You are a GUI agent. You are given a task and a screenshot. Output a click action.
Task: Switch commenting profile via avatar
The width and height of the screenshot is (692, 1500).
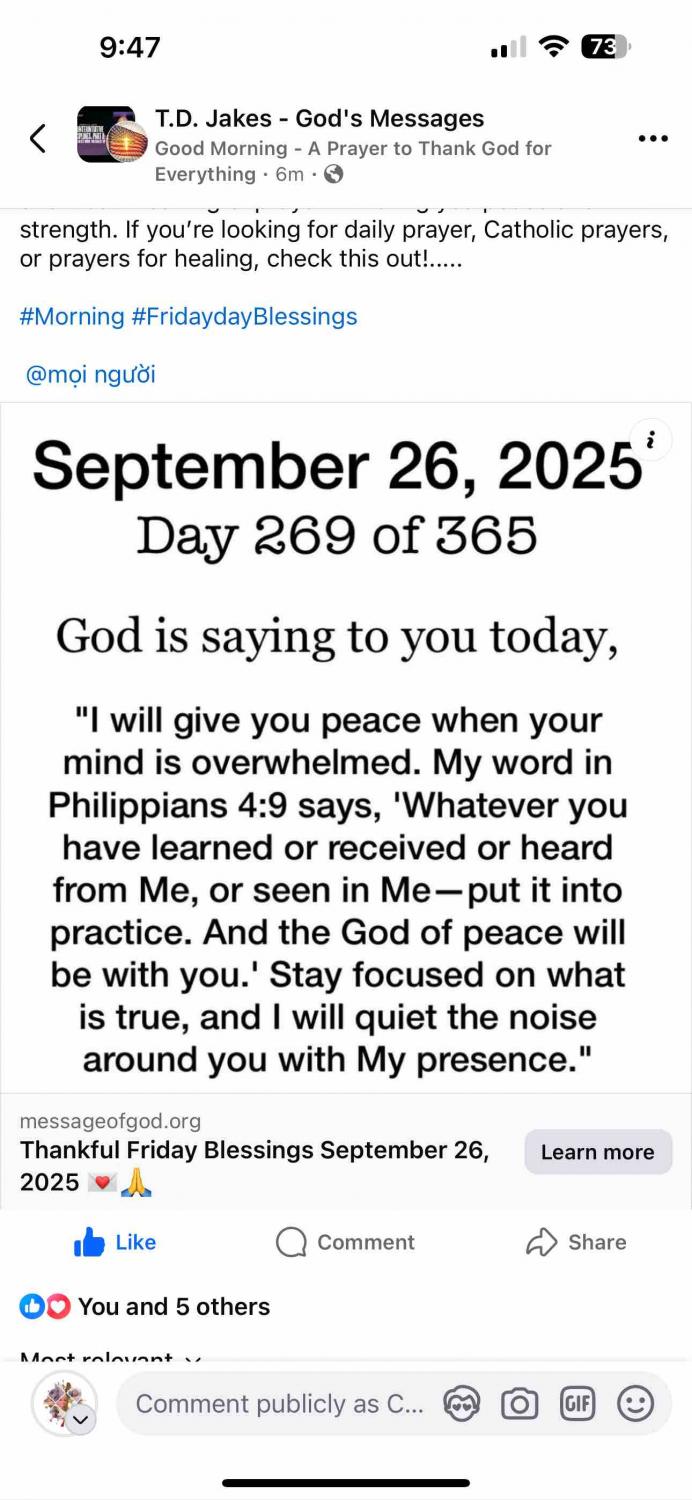tap(65, 1404)
